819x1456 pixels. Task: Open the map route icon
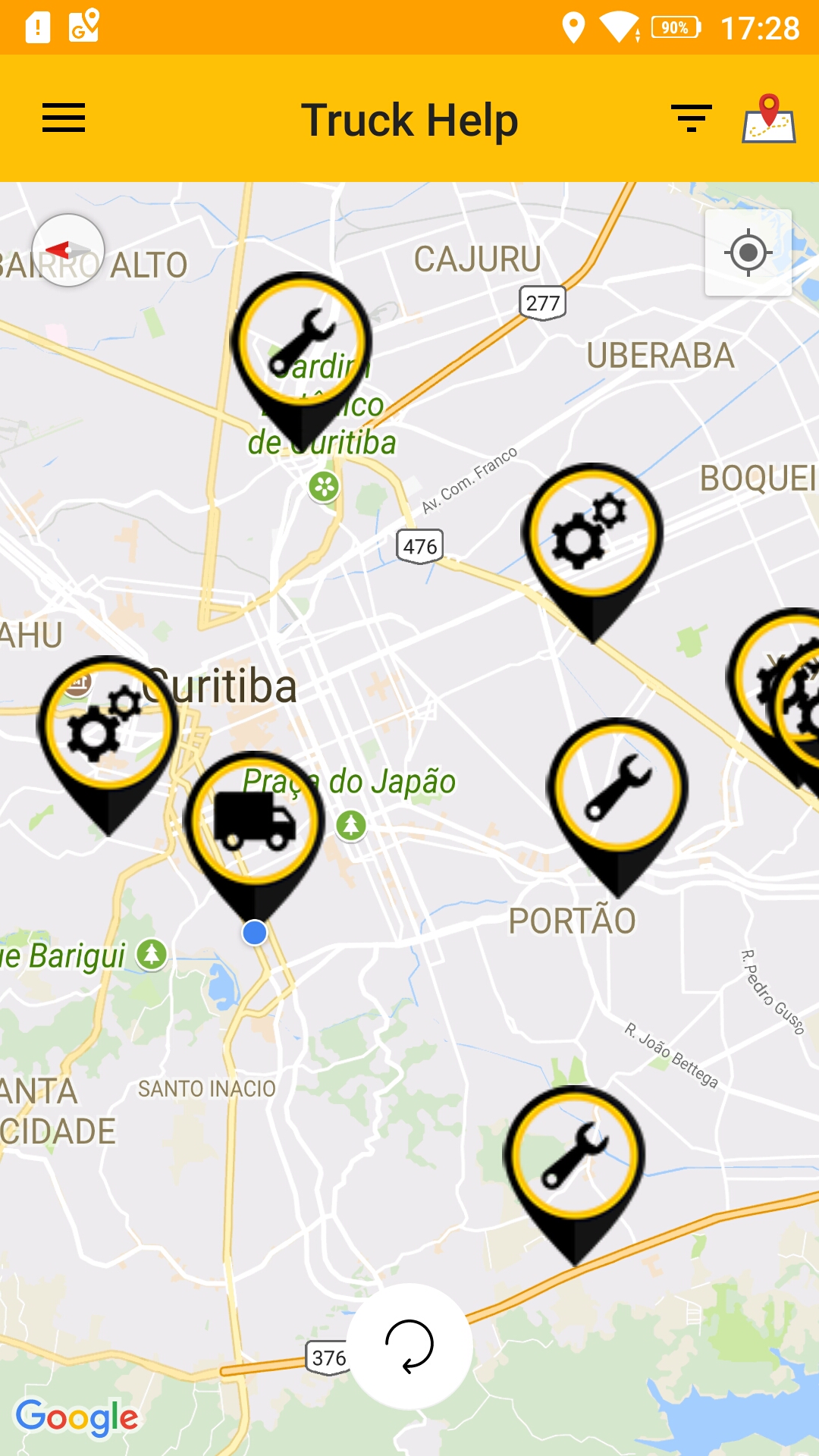[x=768, y=118]
